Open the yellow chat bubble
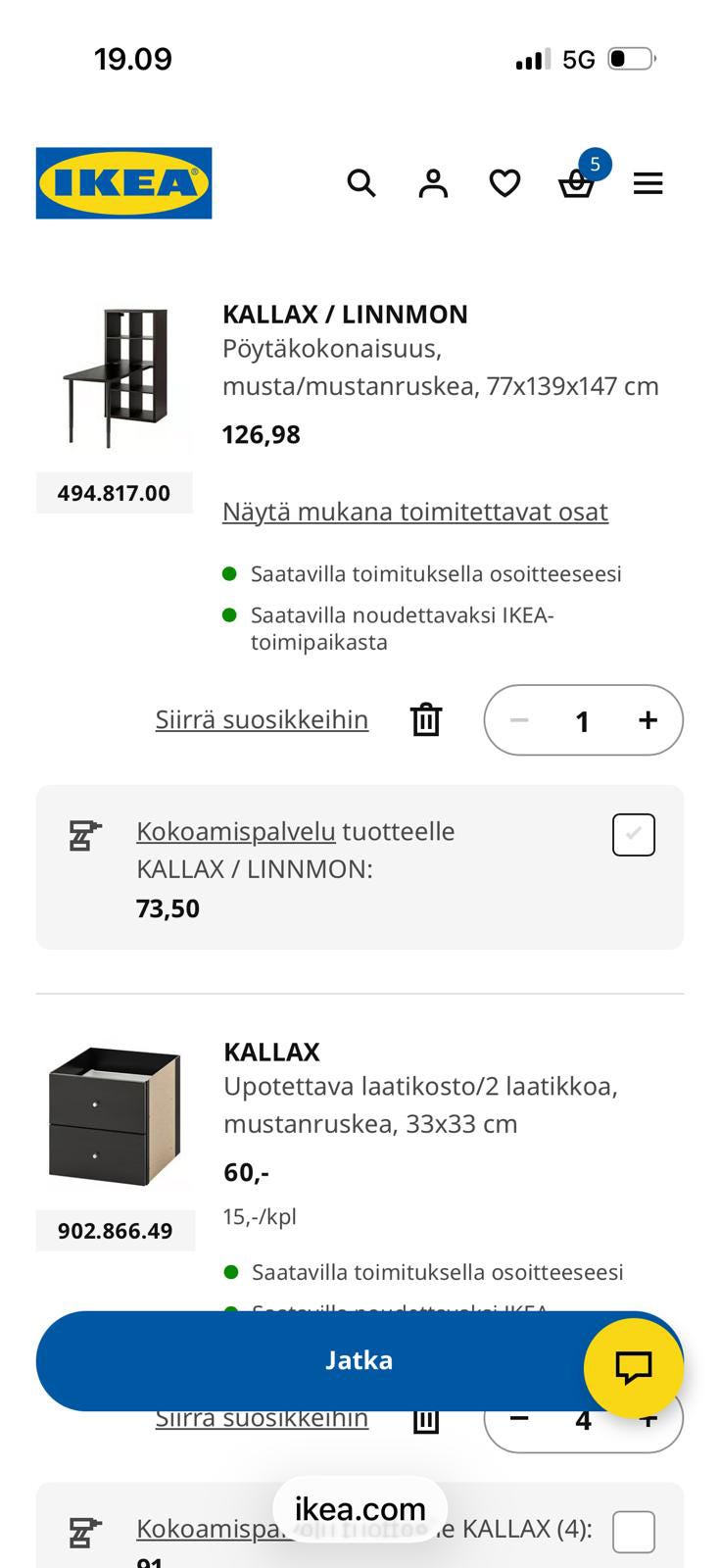This screenshot has height=1568, width=720. [x=635, y=1369]
